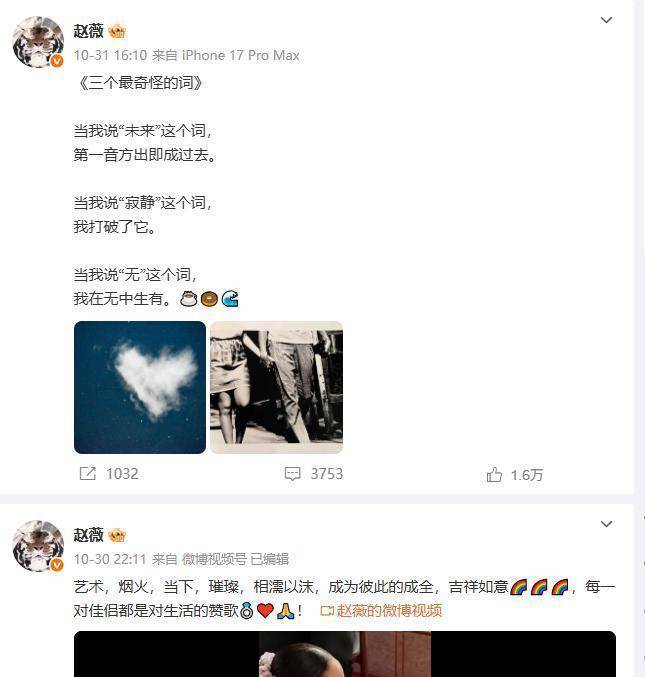Open comments on the 三个最奇怪的词 post

click(x=314, y=474)
